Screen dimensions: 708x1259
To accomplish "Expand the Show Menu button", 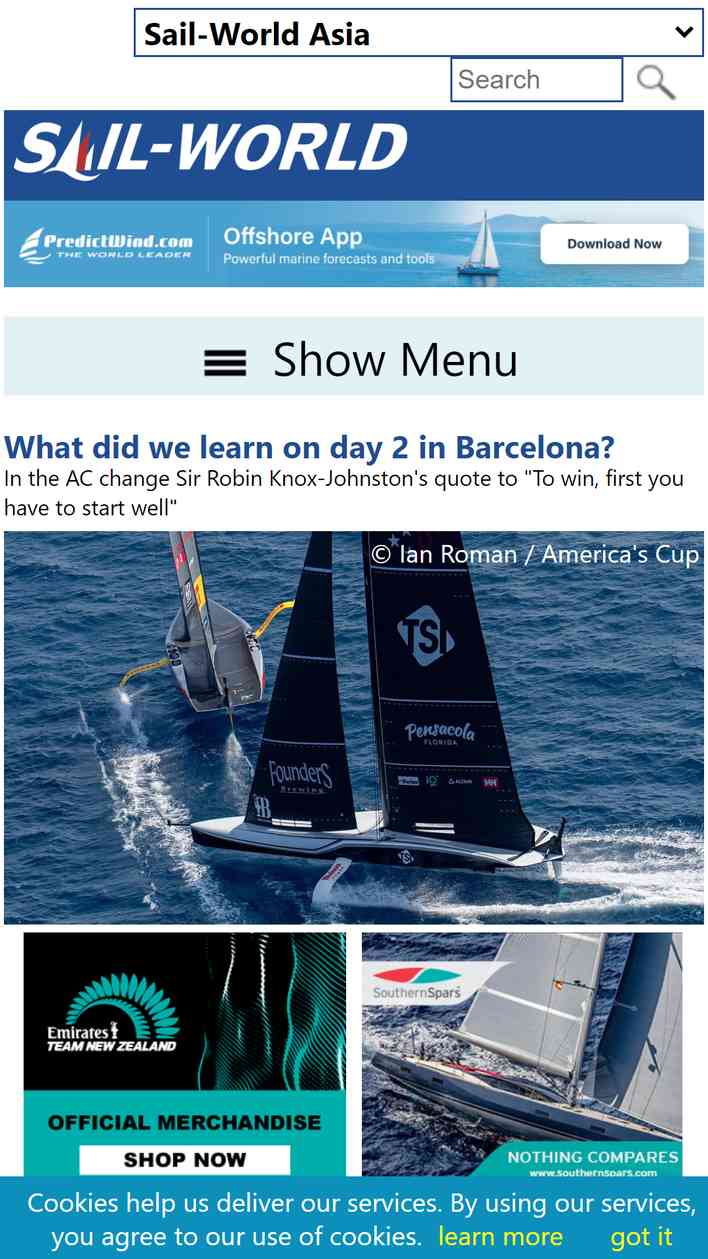I will pyautogui.click(x=354, y=357).
